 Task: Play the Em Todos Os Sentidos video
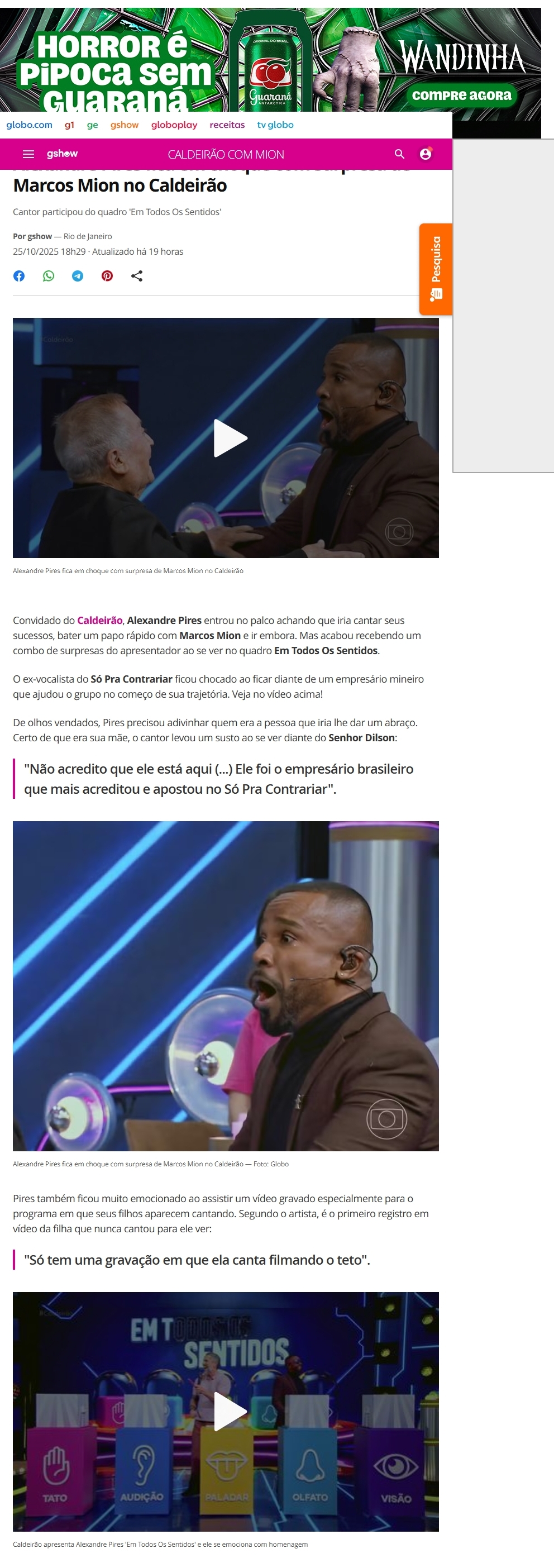tap(230, 1411)
